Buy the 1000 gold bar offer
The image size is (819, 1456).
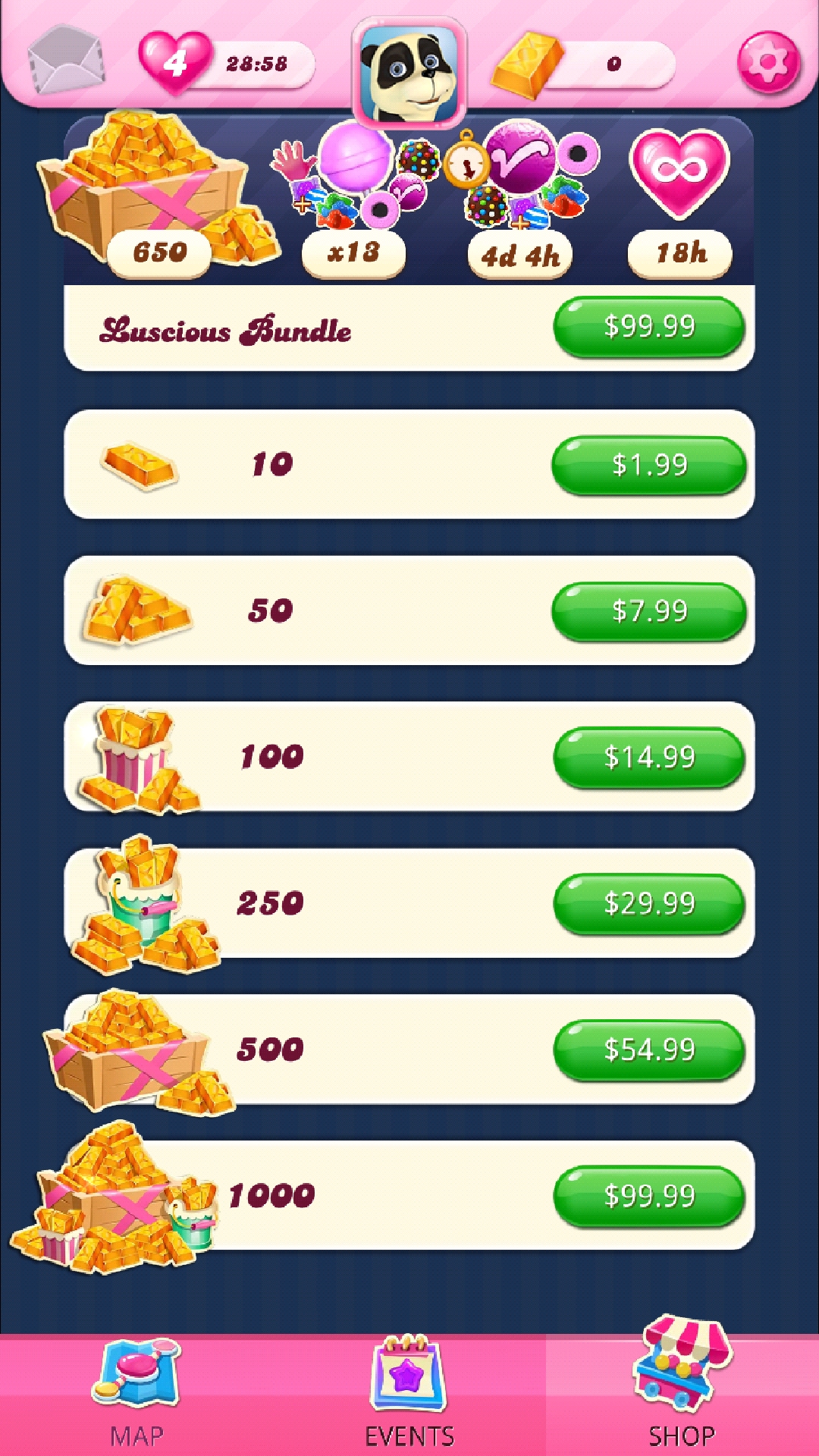coord(649,1194)
